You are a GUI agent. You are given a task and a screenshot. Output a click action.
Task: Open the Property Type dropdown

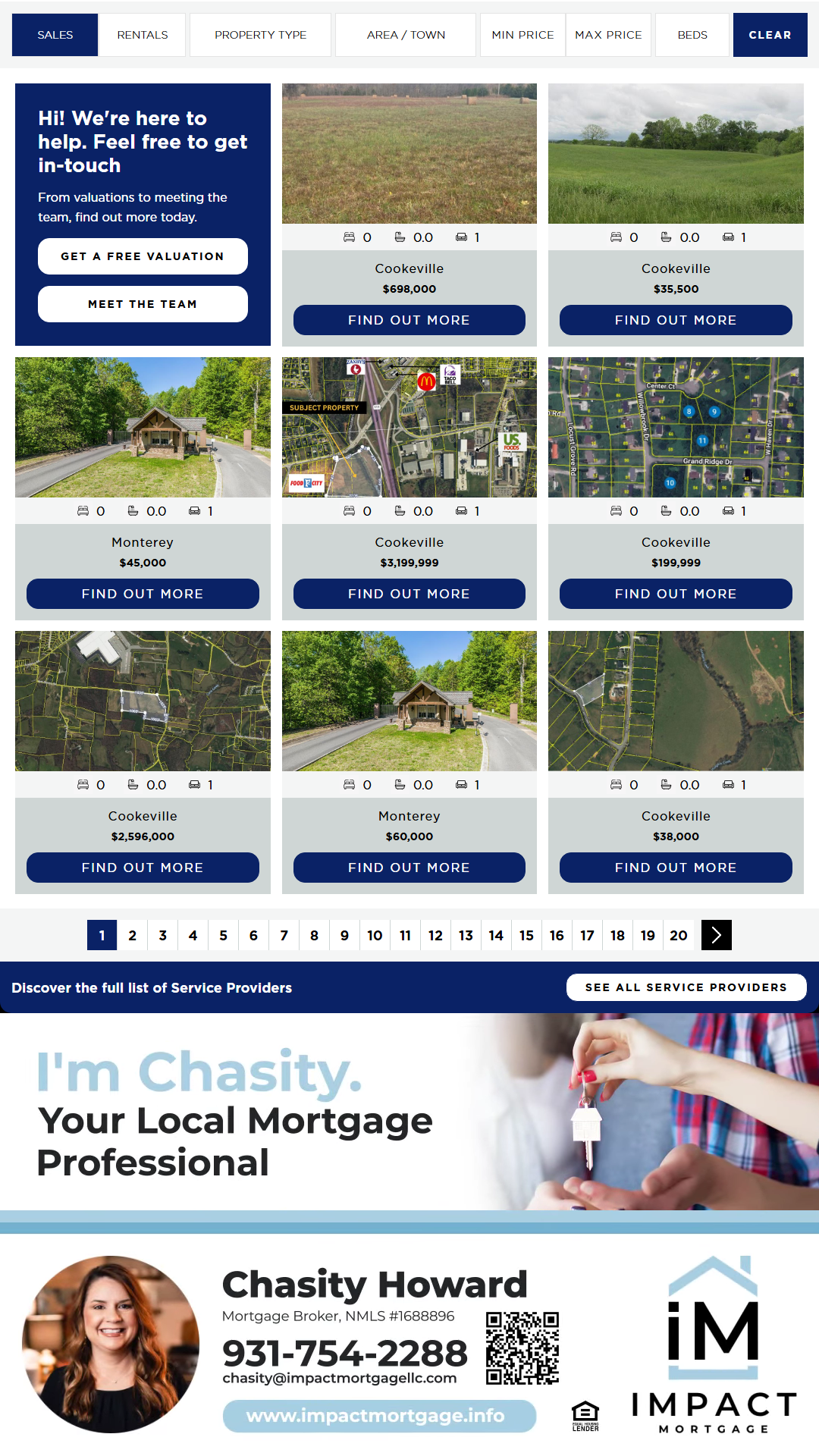pyautogui.click(x=260, y=35)
